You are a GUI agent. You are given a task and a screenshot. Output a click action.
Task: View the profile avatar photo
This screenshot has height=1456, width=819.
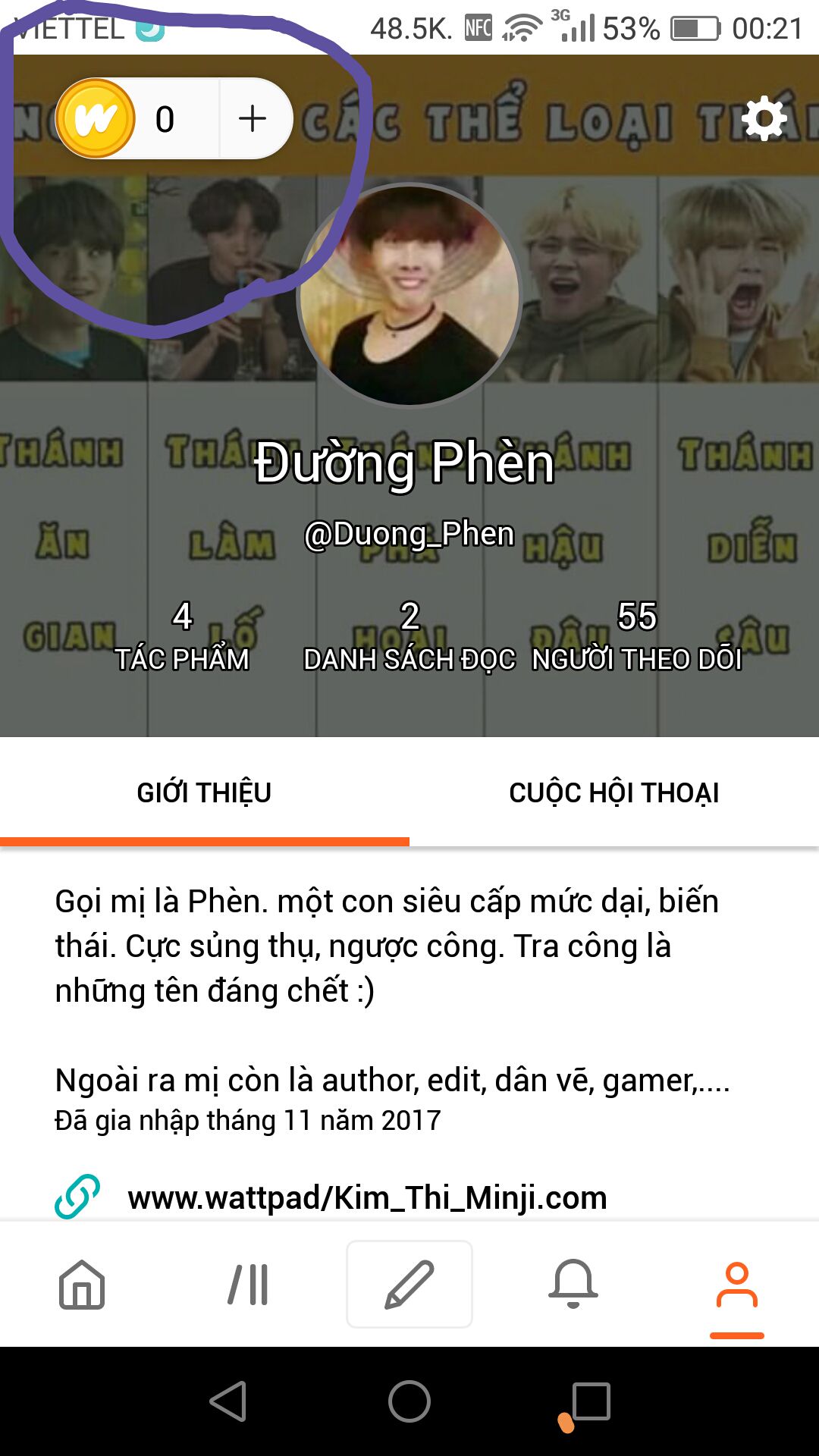(x=409, y=296)
